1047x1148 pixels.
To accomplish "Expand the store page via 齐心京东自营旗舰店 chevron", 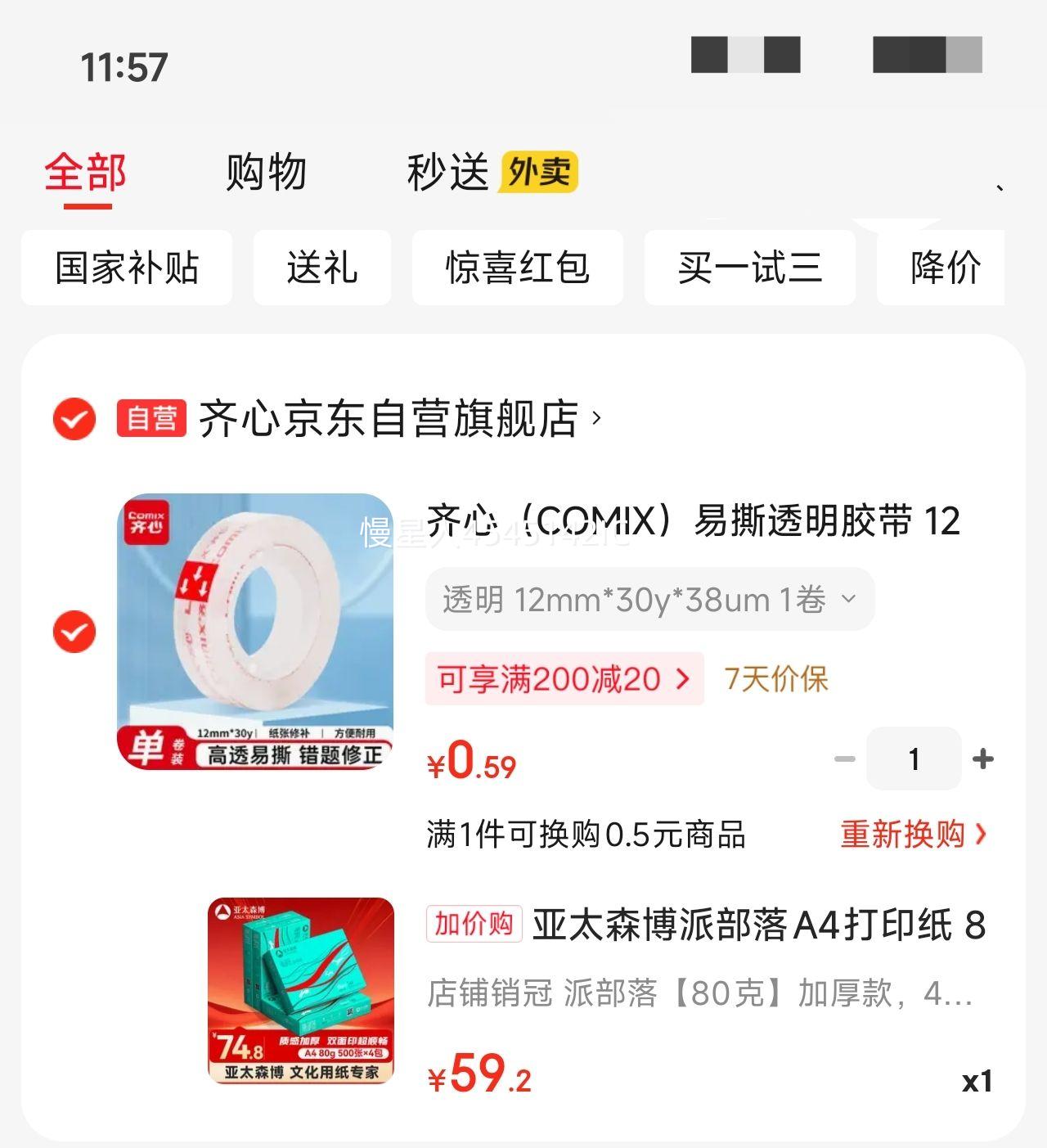I will click(x=595, y=419).
